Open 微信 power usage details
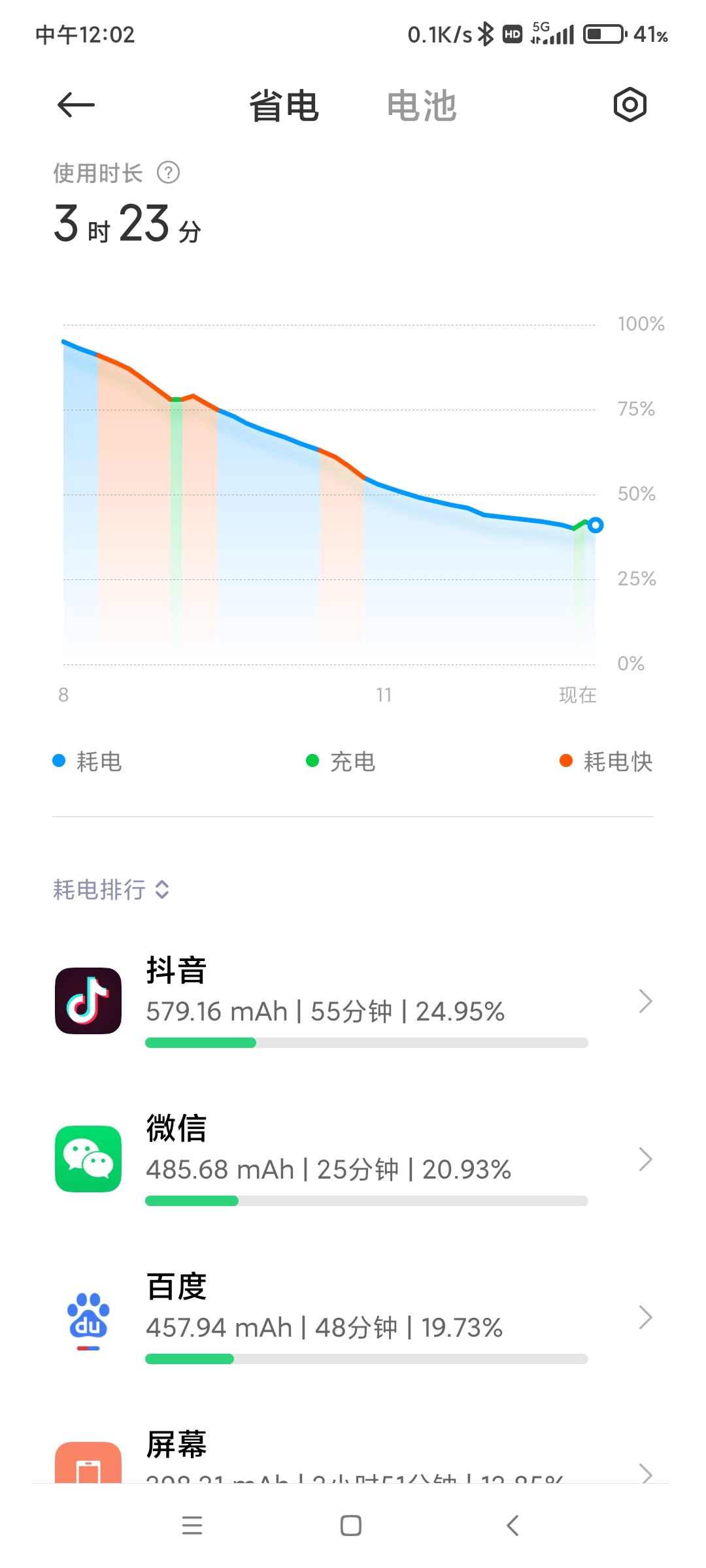Image resolution: width=706 pixels, height=1568 pixels. point(353,1159)
